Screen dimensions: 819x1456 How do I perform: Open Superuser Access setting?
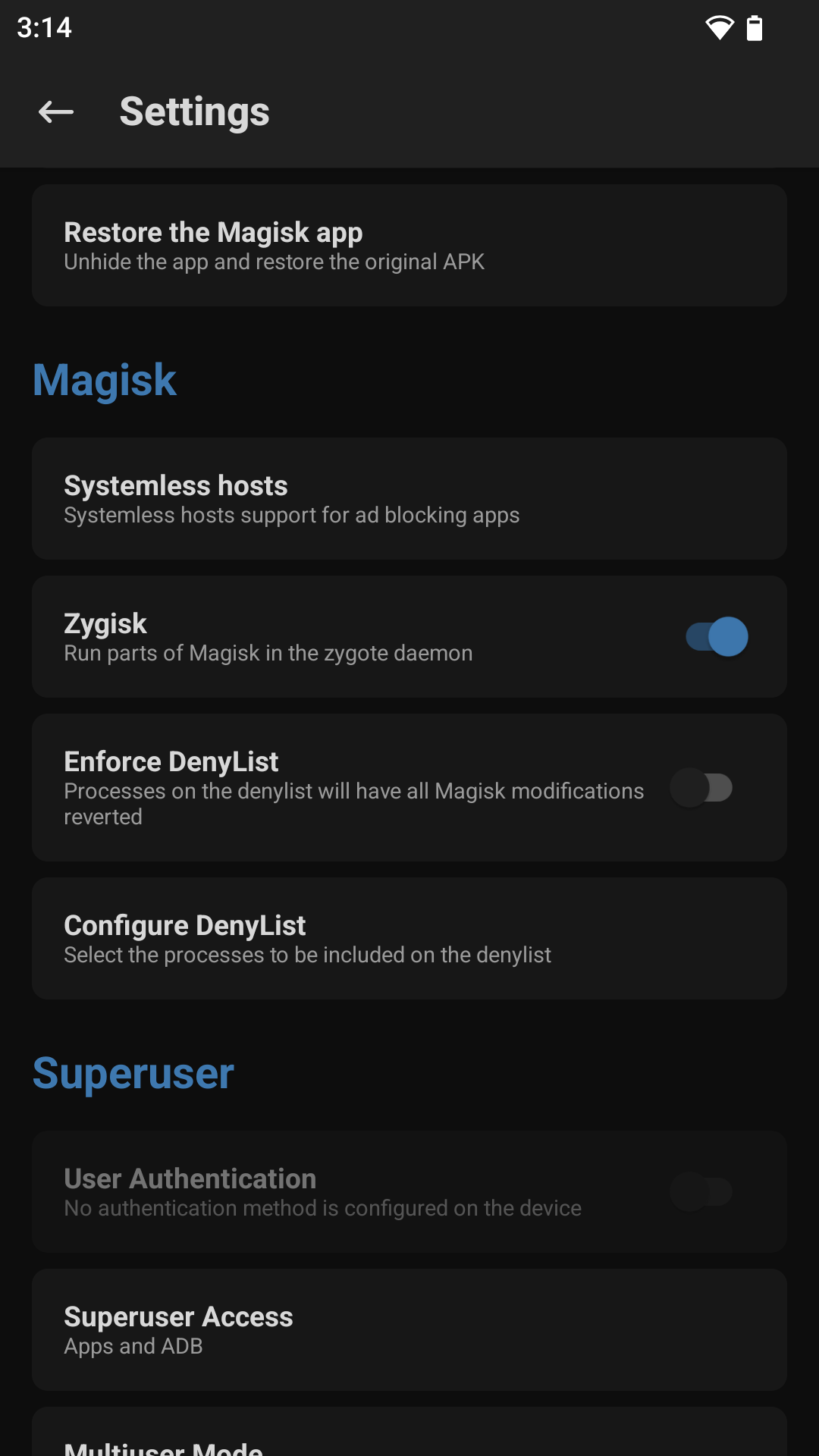(x=409, y=1330)
